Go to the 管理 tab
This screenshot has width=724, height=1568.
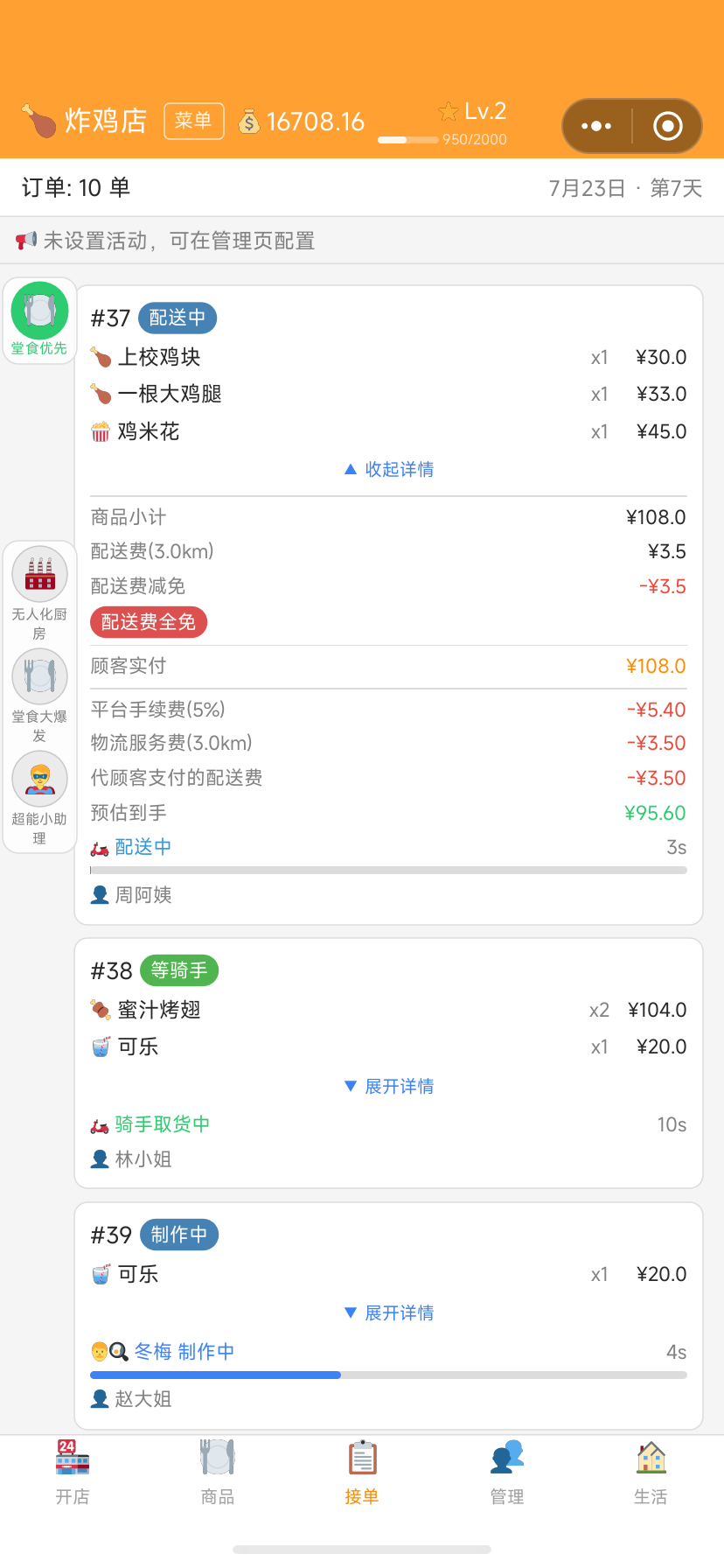pos(507,1473)
